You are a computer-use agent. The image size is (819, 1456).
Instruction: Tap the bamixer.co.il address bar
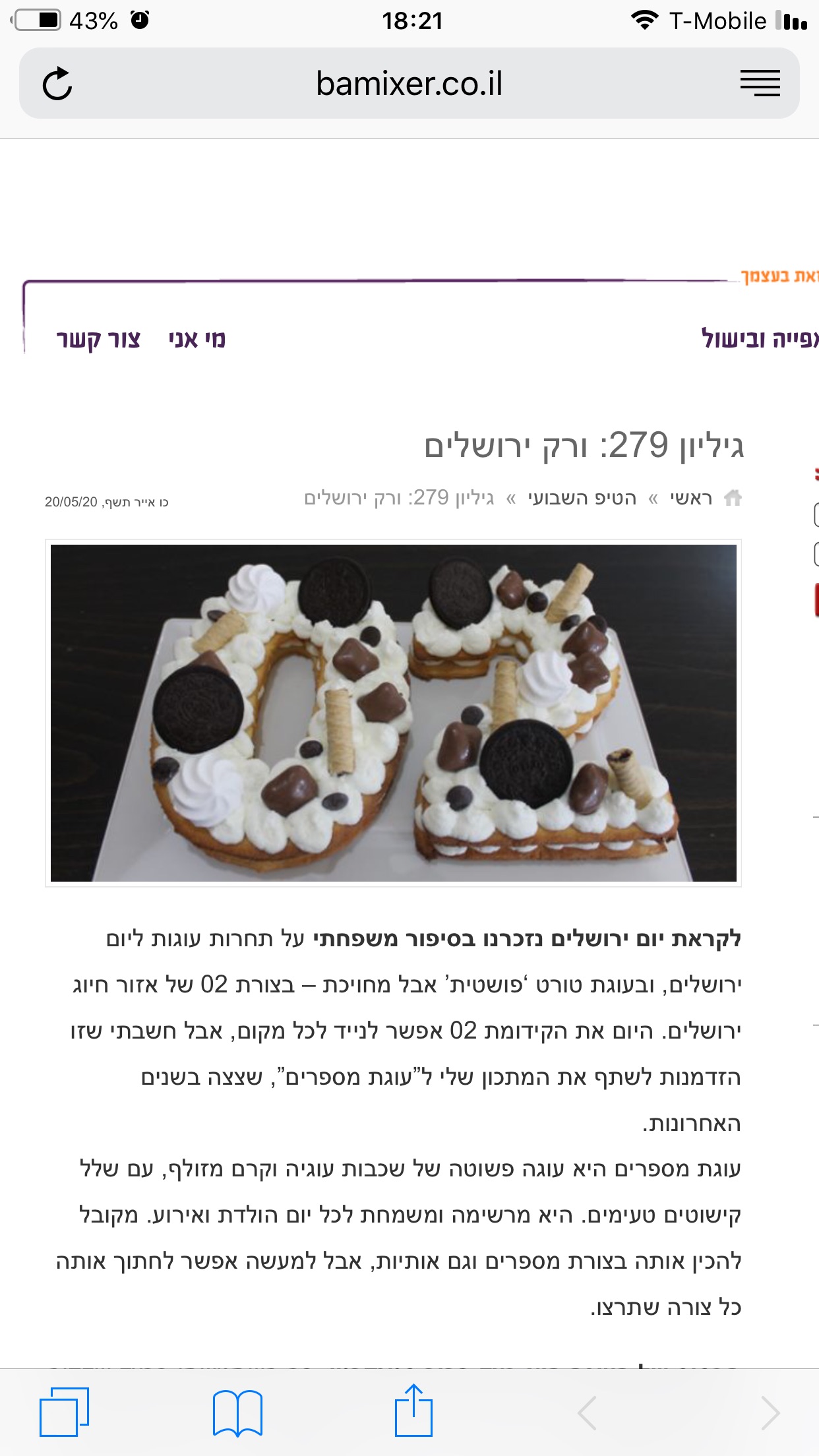[409, 84]
